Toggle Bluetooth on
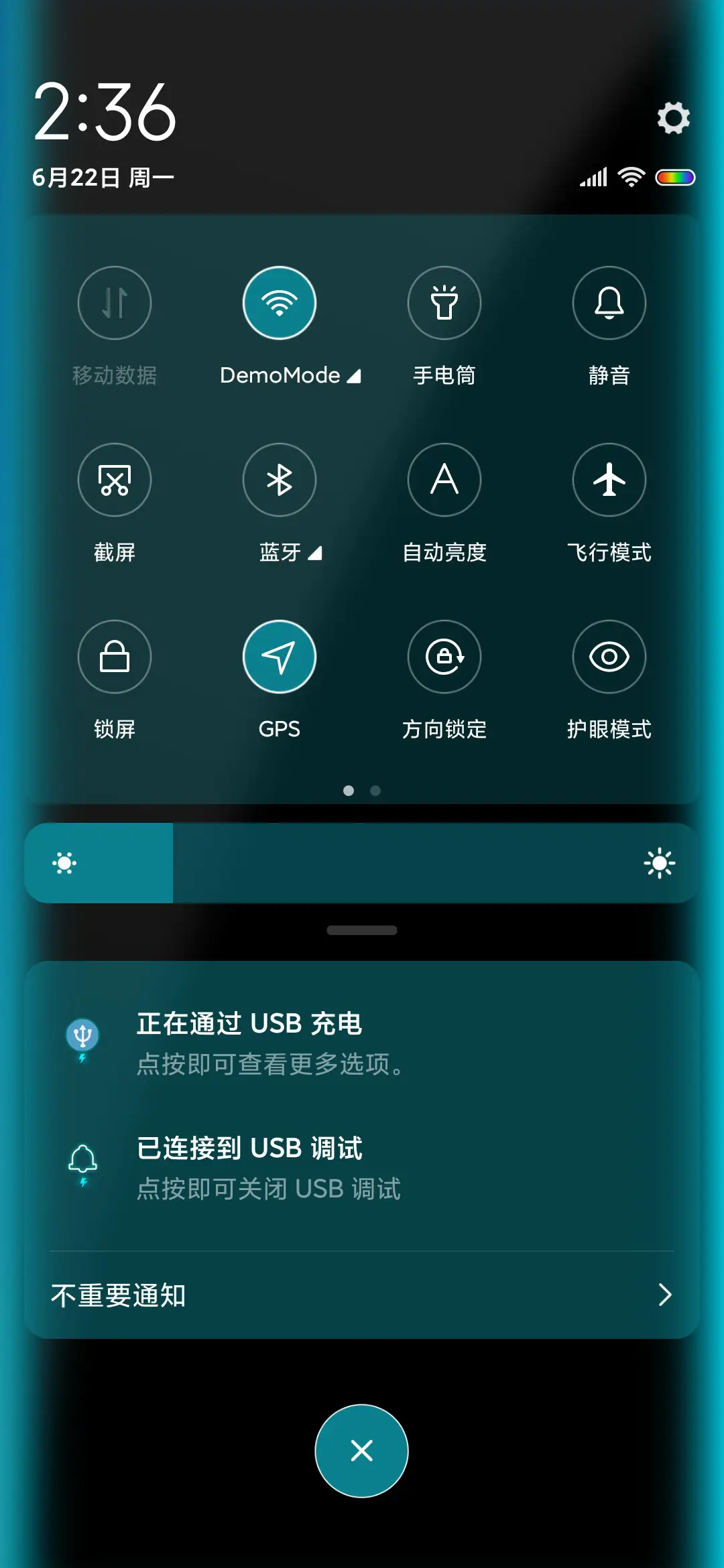This screenshot has height=1568, width=724. [280, 480]
